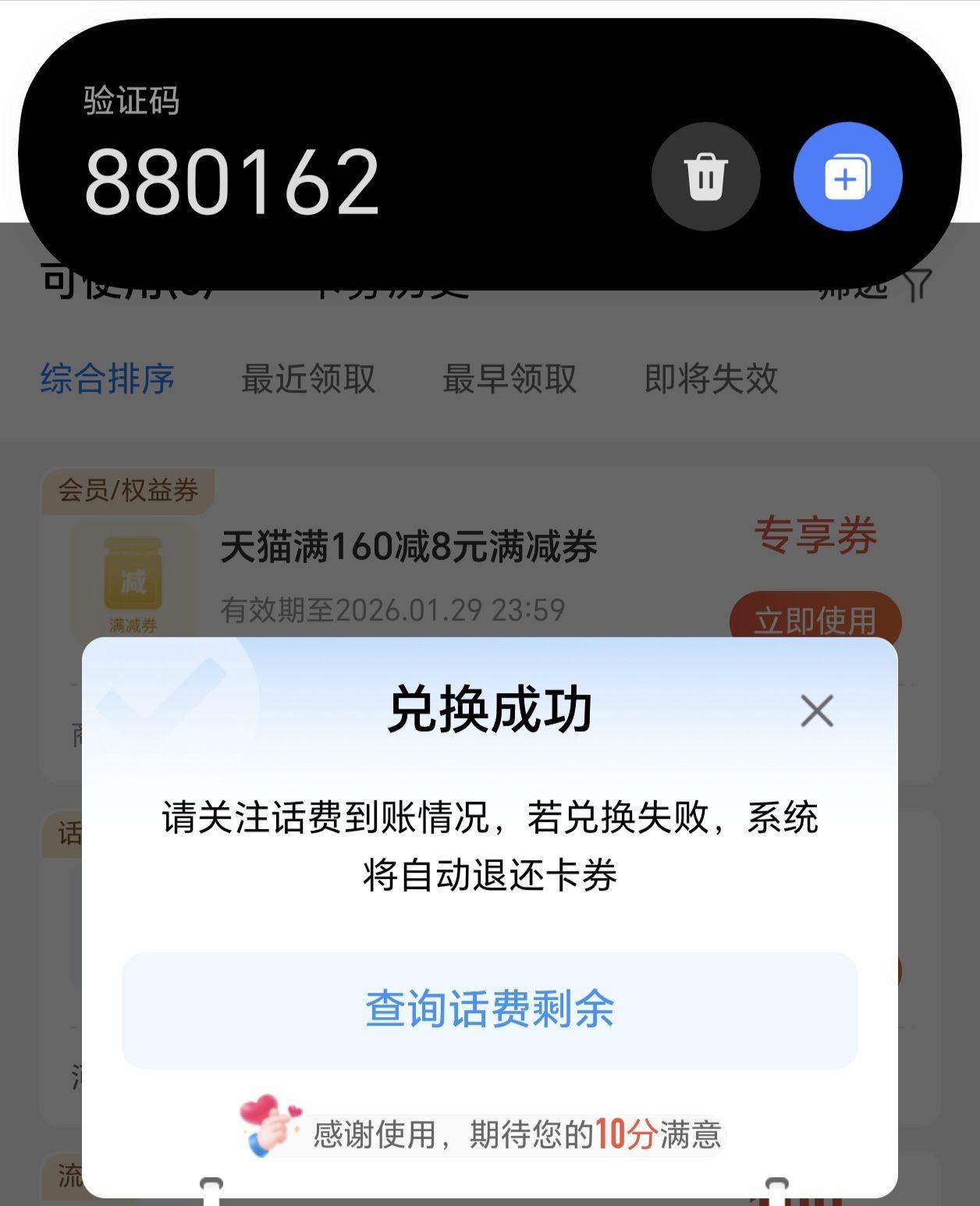Delete the verification code notification via trash icon

pyautogui.click(x=706, y=176)
